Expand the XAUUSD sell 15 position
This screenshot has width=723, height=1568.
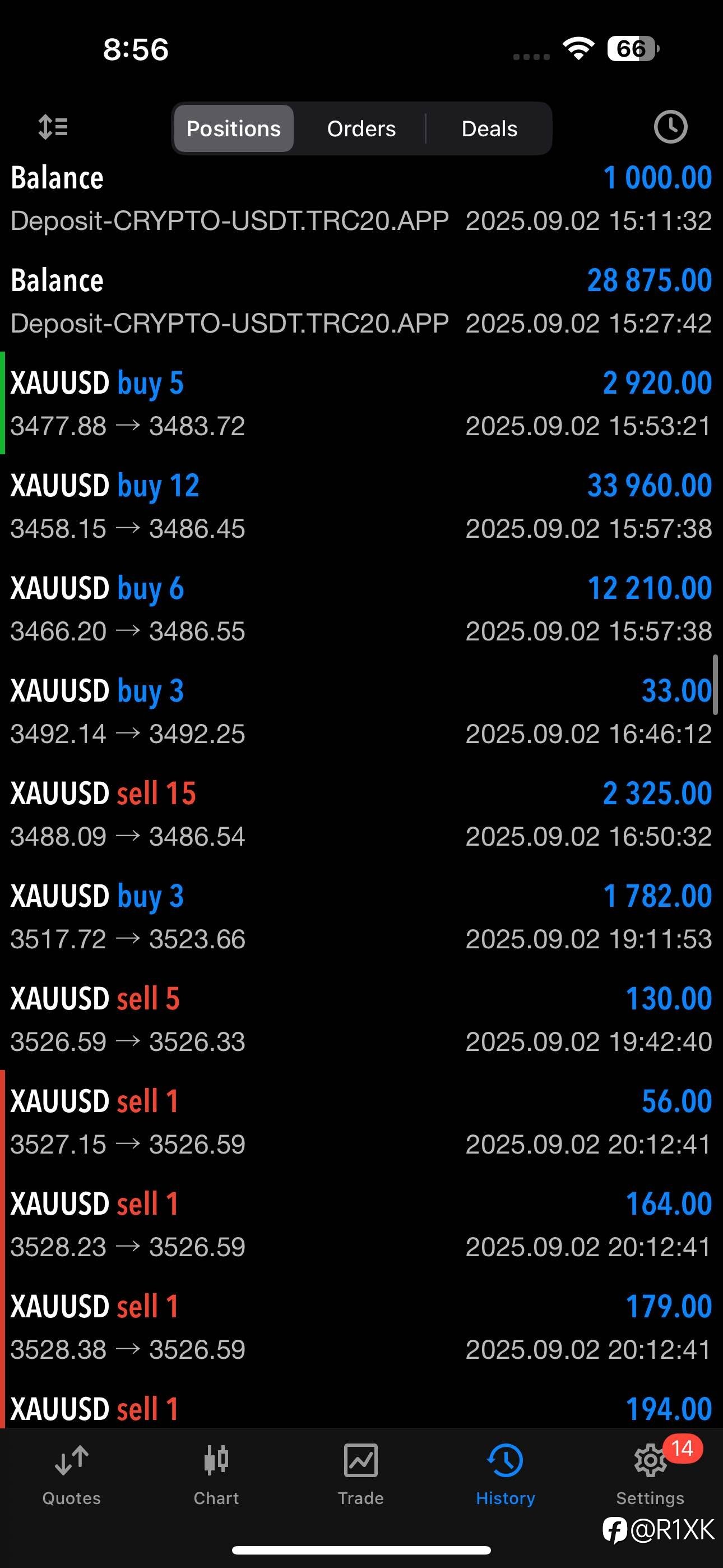(x=361, y=814)
